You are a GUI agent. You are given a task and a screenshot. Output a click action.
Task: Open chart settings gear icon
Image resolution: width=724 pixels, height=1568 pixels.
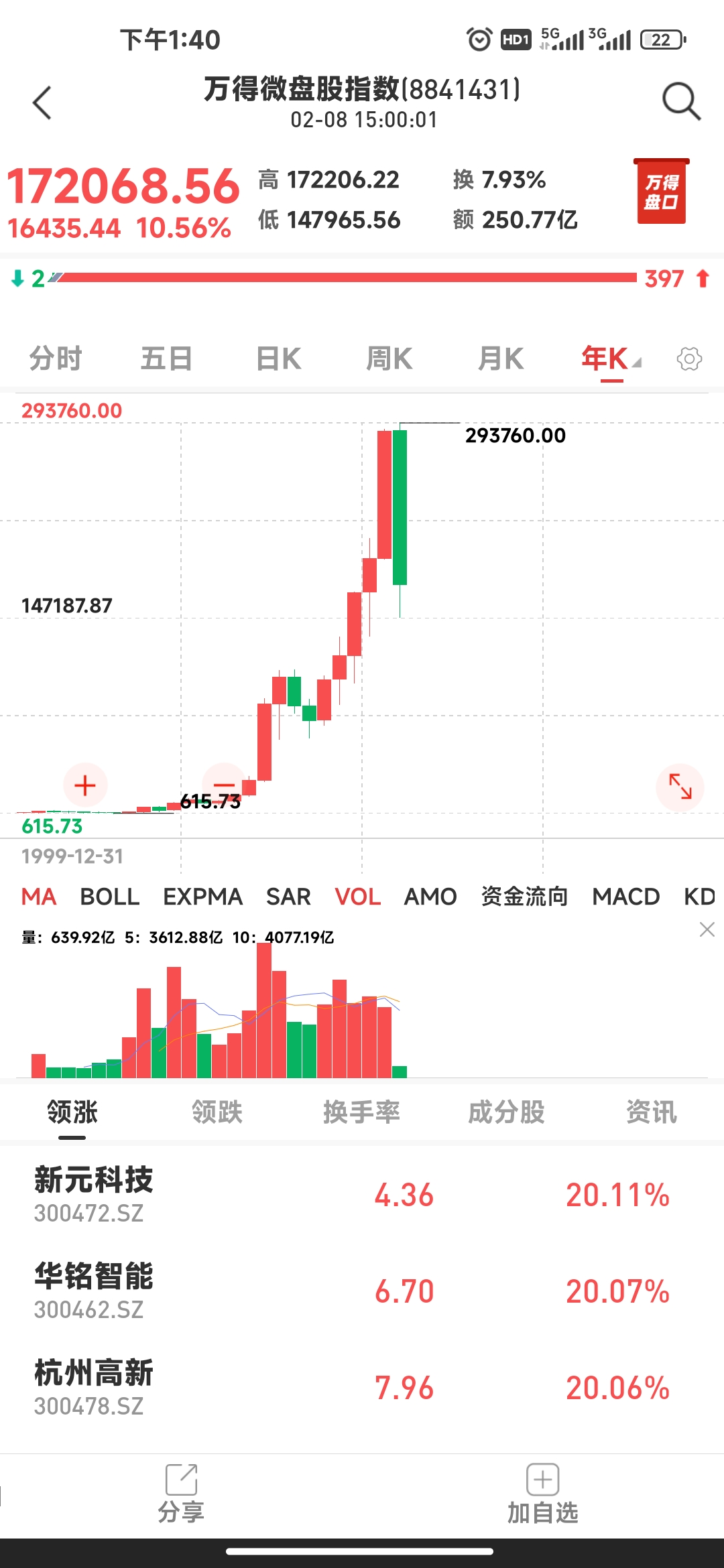689,359
